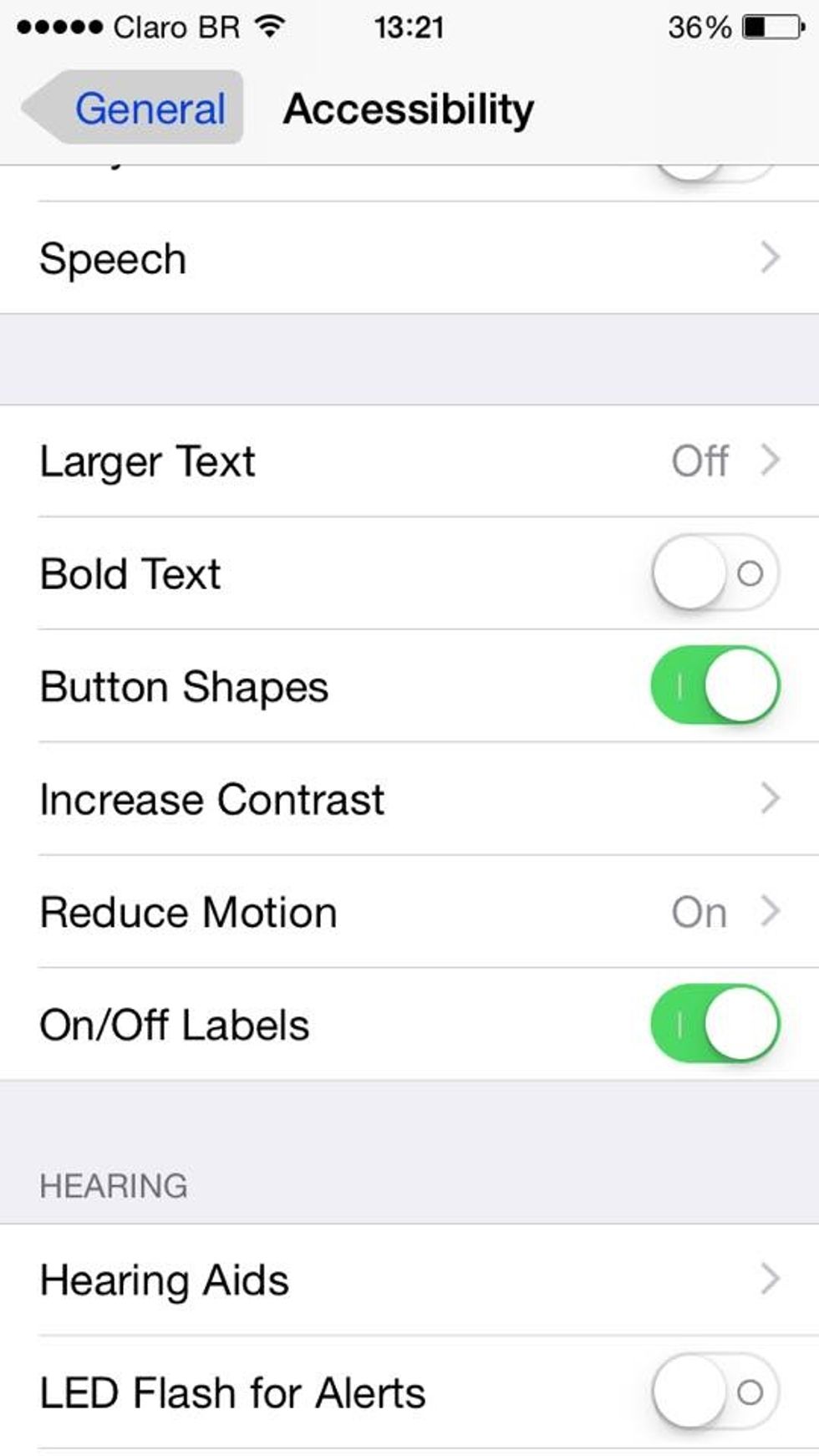Turn off Button Shapes
Viewport: 819px width, 1456px height.
tap(715, 685)
